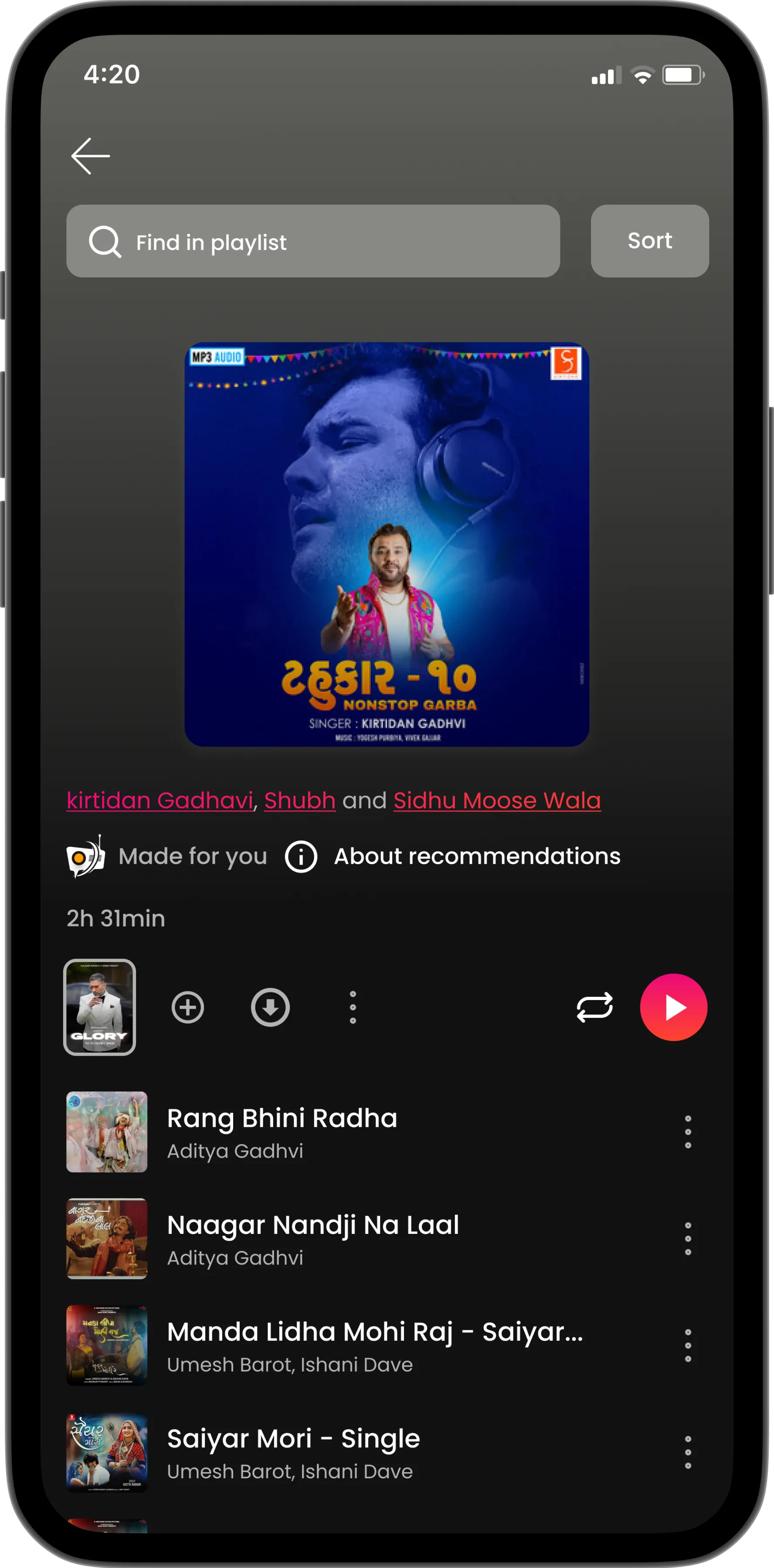The width and height of the screenshot is (774, 1568).
Task: Open more options for Rang Bhini Radha
Action: pyautogui.click(x=688, y=1132)
